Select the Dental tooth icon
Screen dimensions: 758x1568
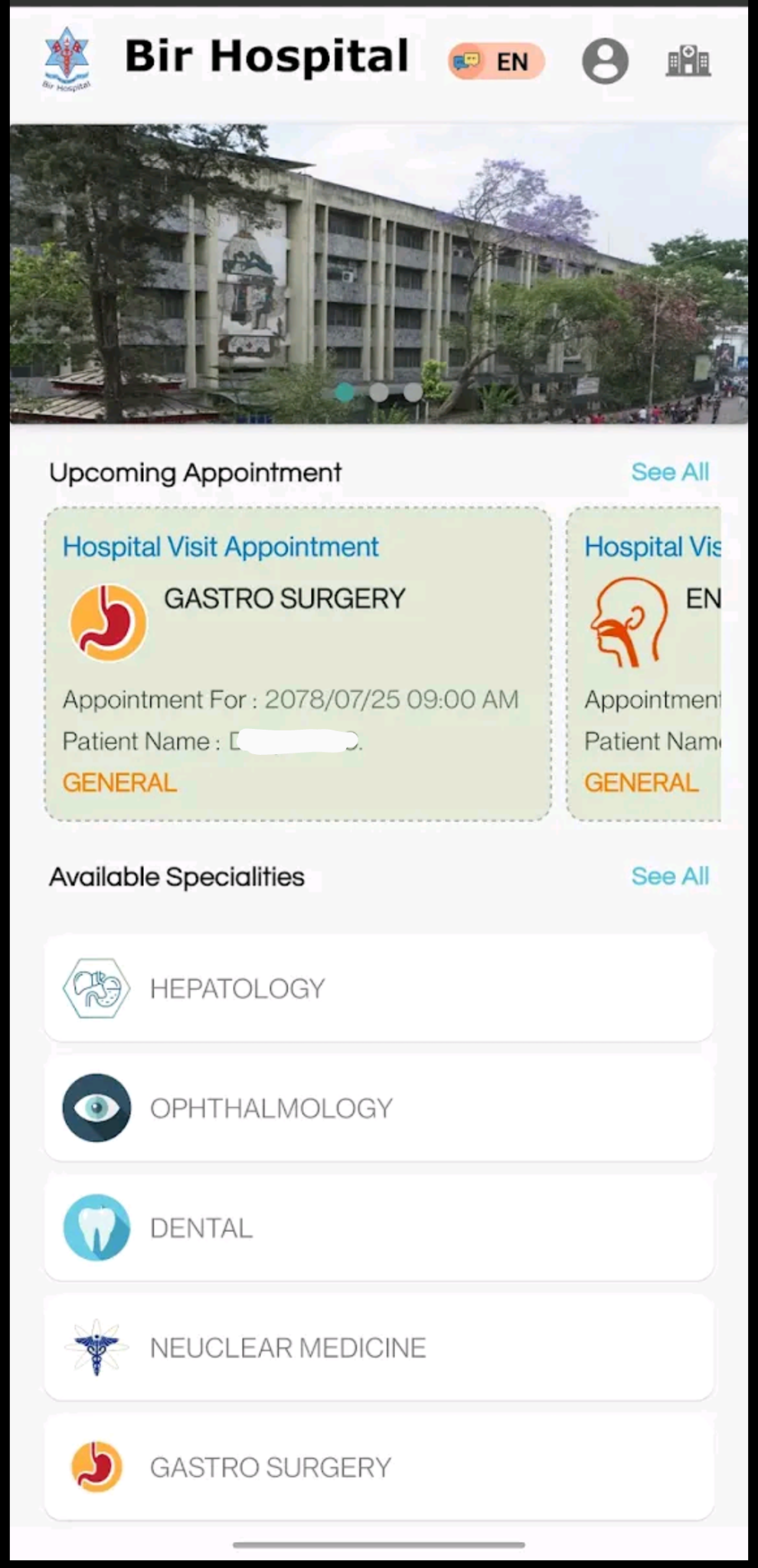95,1227
